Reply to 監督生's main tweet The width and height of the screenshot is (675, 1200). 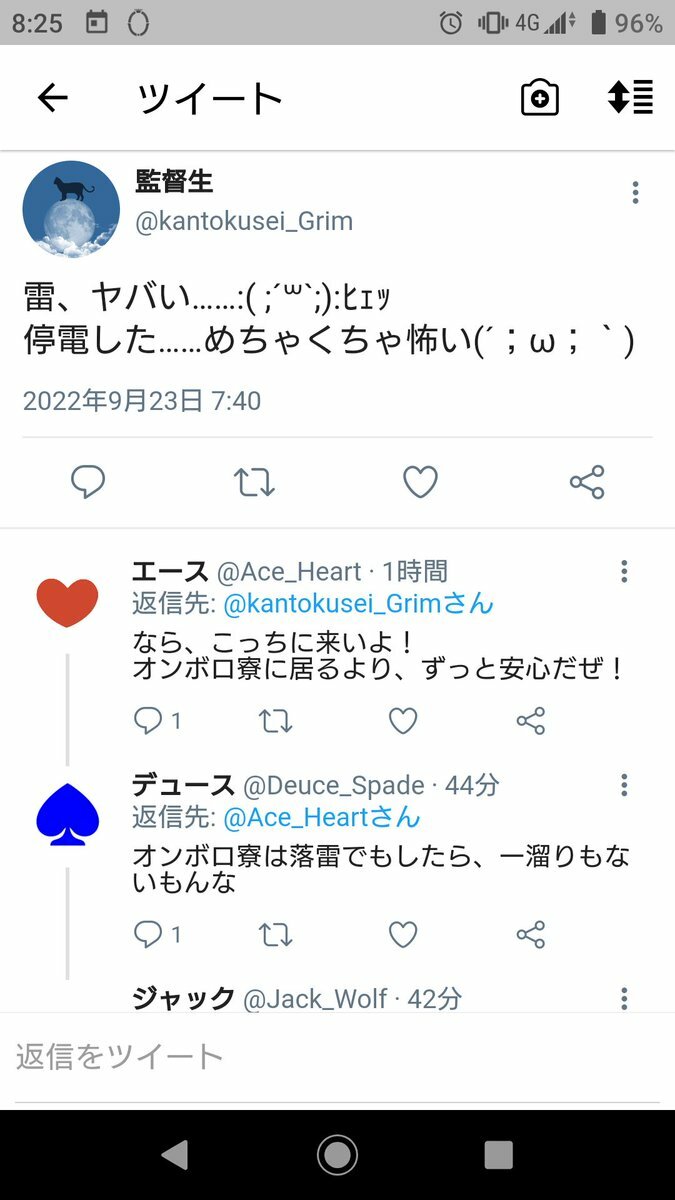coord(88,483)
